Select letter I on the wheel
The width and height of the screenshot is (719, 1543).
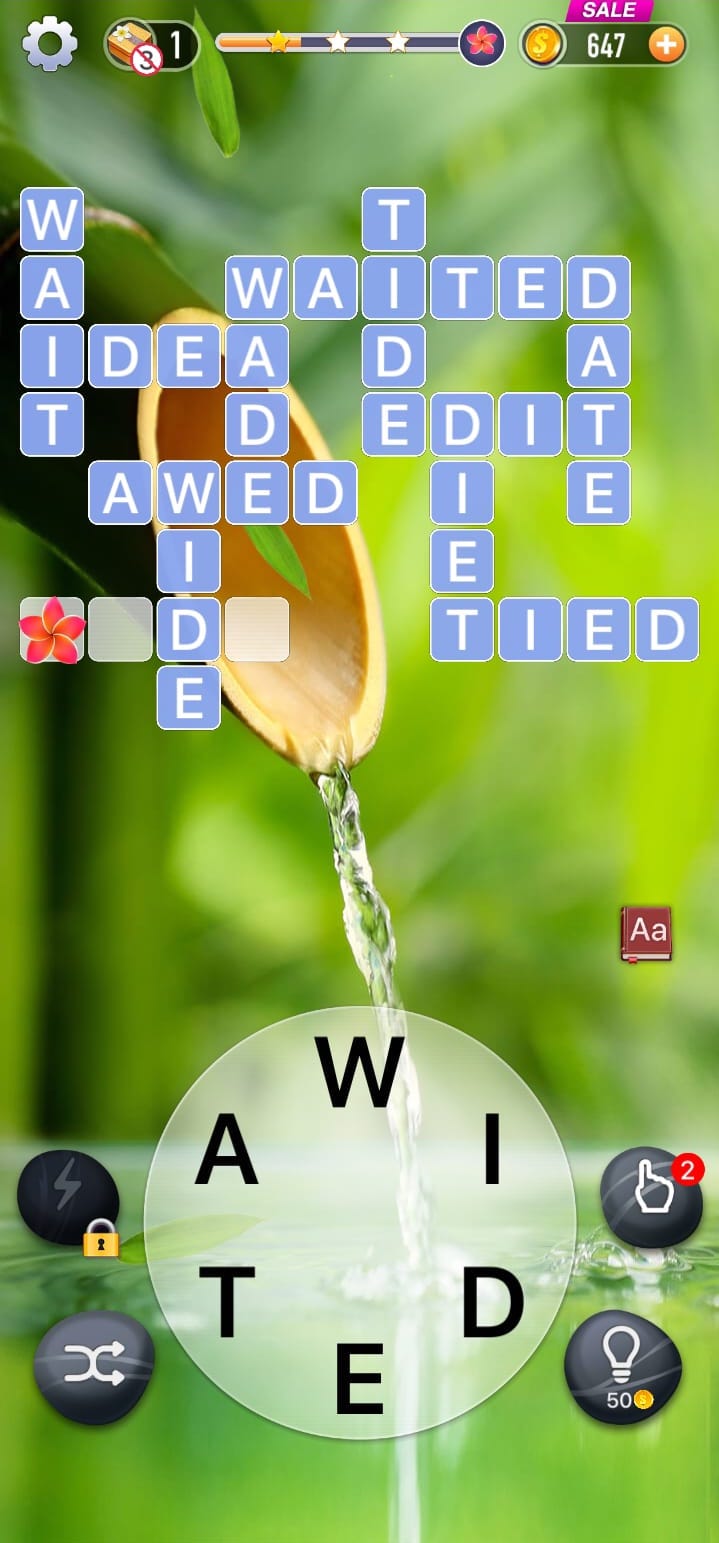[x=491, y=1151]
